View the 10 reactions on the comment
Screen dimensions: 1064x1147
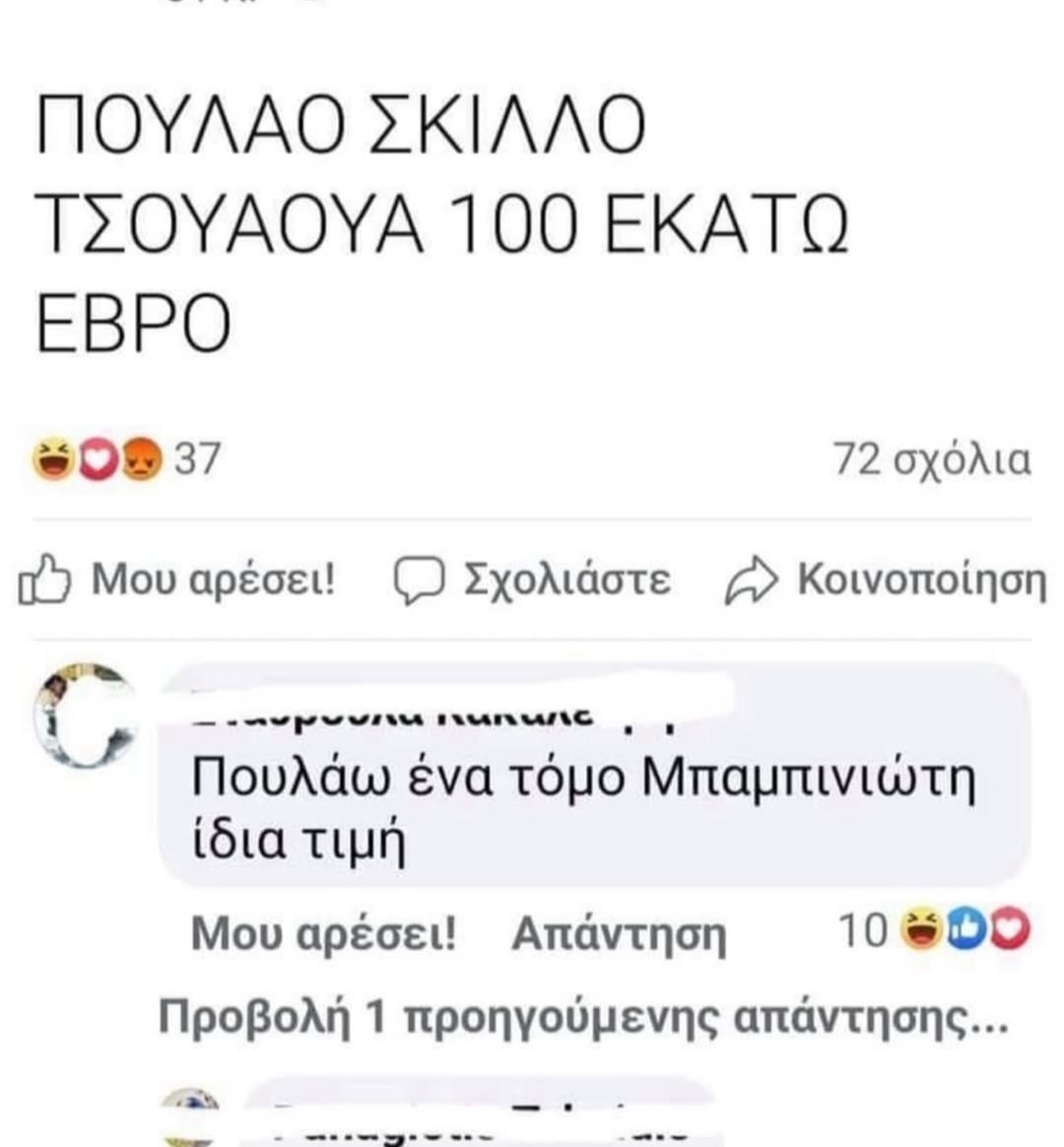(x=931, y=930)
